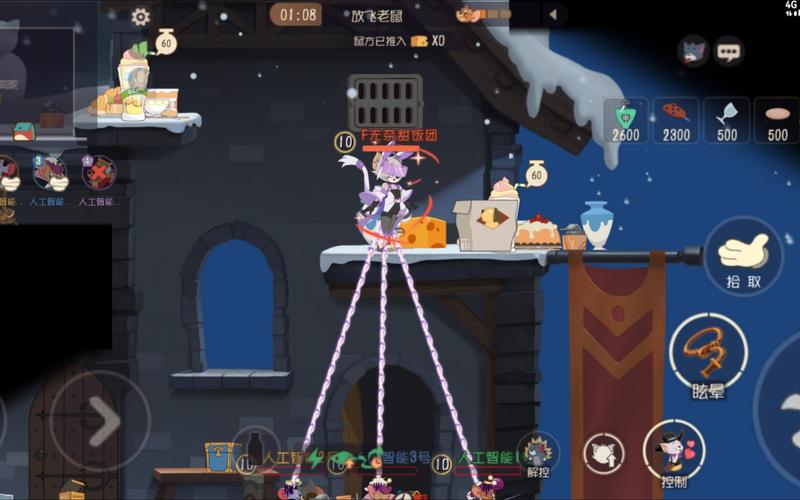Select the 2600 green potion item
The width and height of the screenshot is (800, 500).
tap(626, 120)
